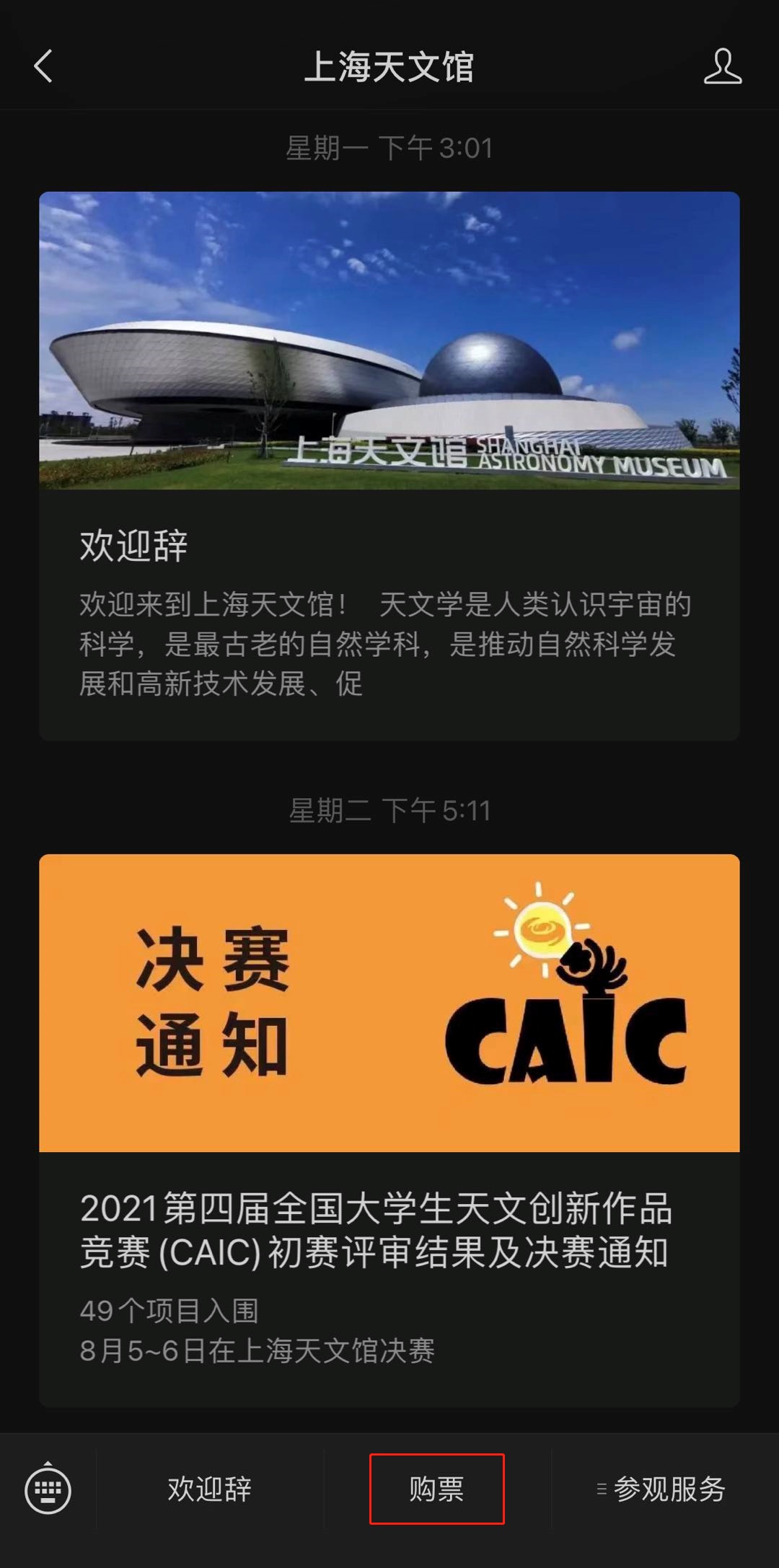Select 购票 to buy tickets
This screenshot has height=1568, width=779.
(x=436, y=1489)
